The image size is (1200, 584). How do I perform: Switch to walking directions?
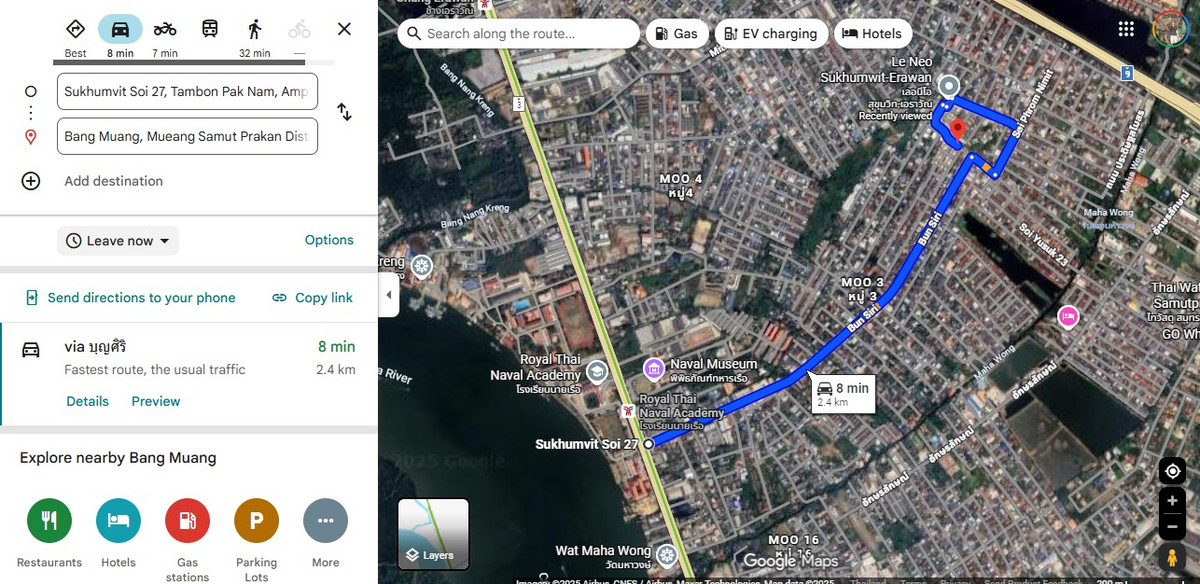[x=255, y=29]
